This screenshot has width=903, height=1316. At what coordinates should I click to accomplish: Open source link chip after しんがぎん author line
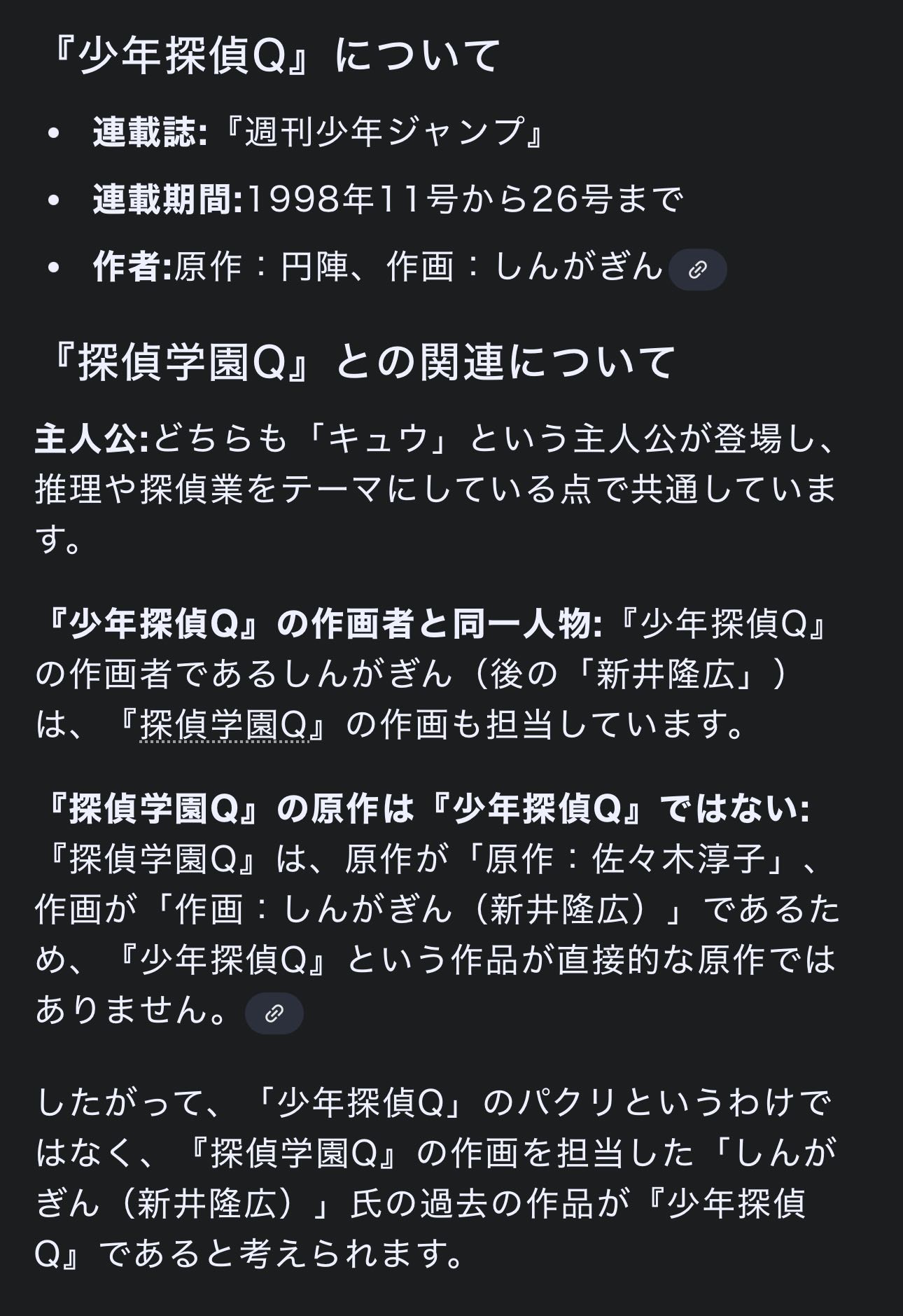pos(697,270)
